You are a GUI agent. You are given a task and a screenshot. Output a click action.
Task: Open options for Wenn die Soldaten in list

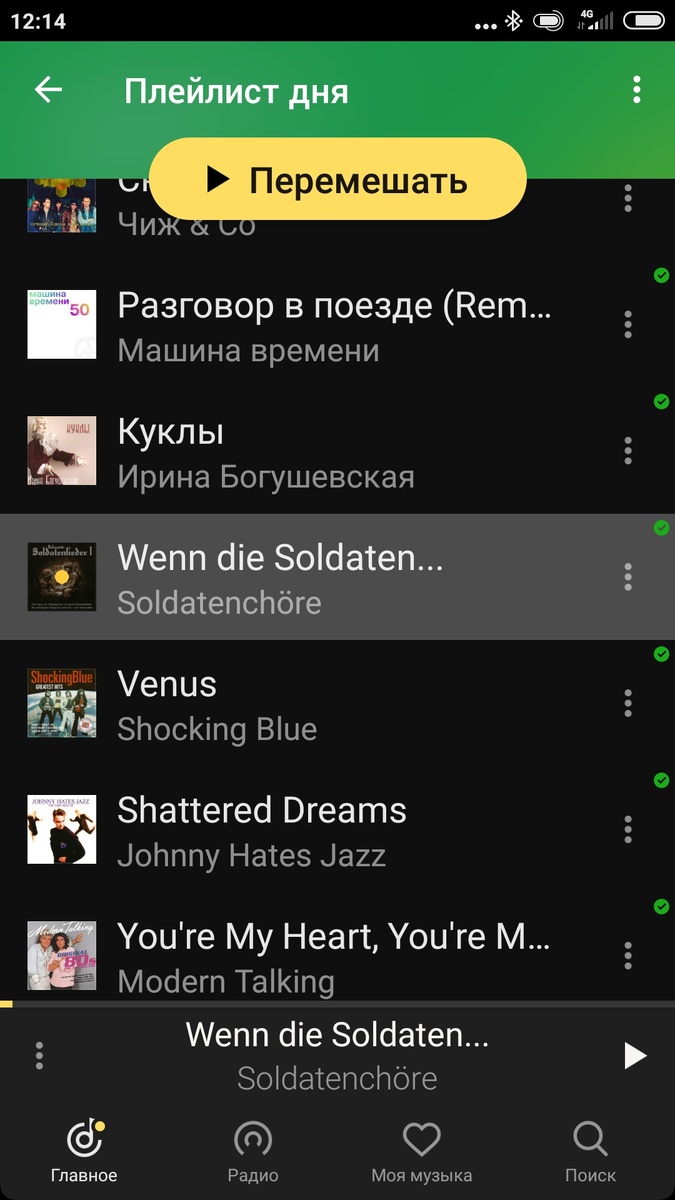point(628,577)
